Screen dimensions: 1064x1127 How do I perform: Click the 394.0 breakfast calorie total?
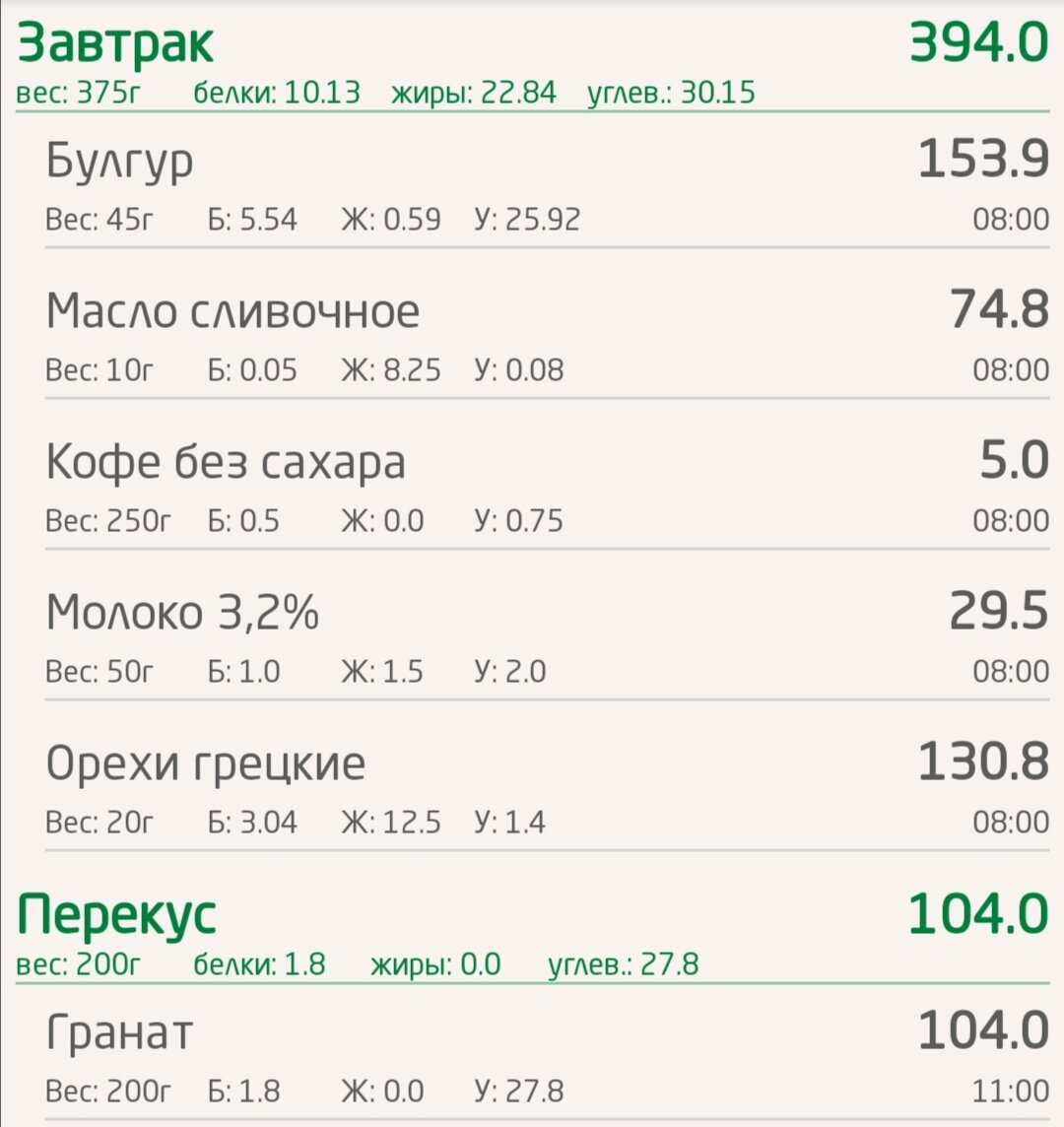coord(978,42)
